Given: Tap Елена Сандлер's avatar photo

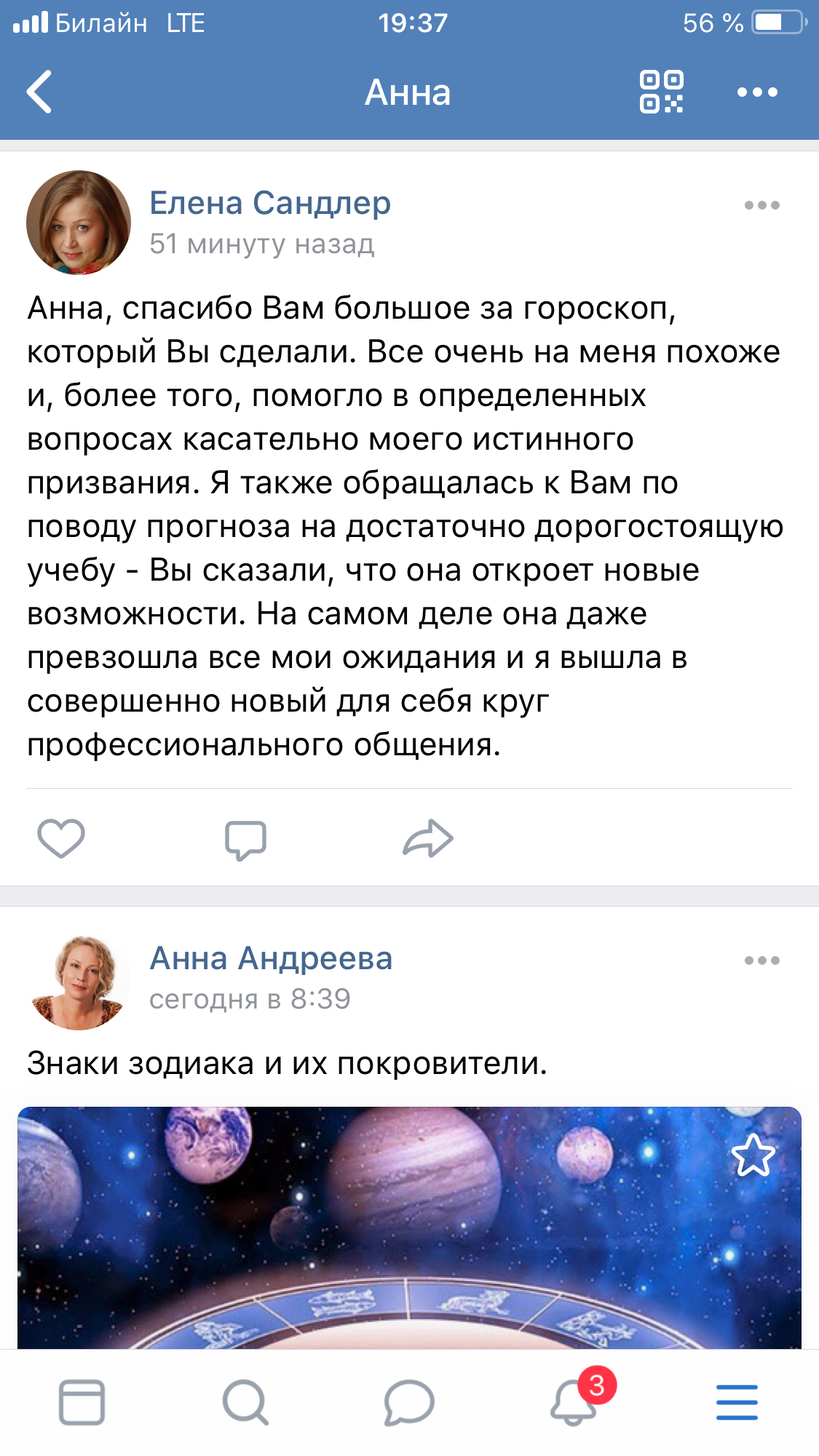Looking at the screenshot, I should (x=79, y=223).
